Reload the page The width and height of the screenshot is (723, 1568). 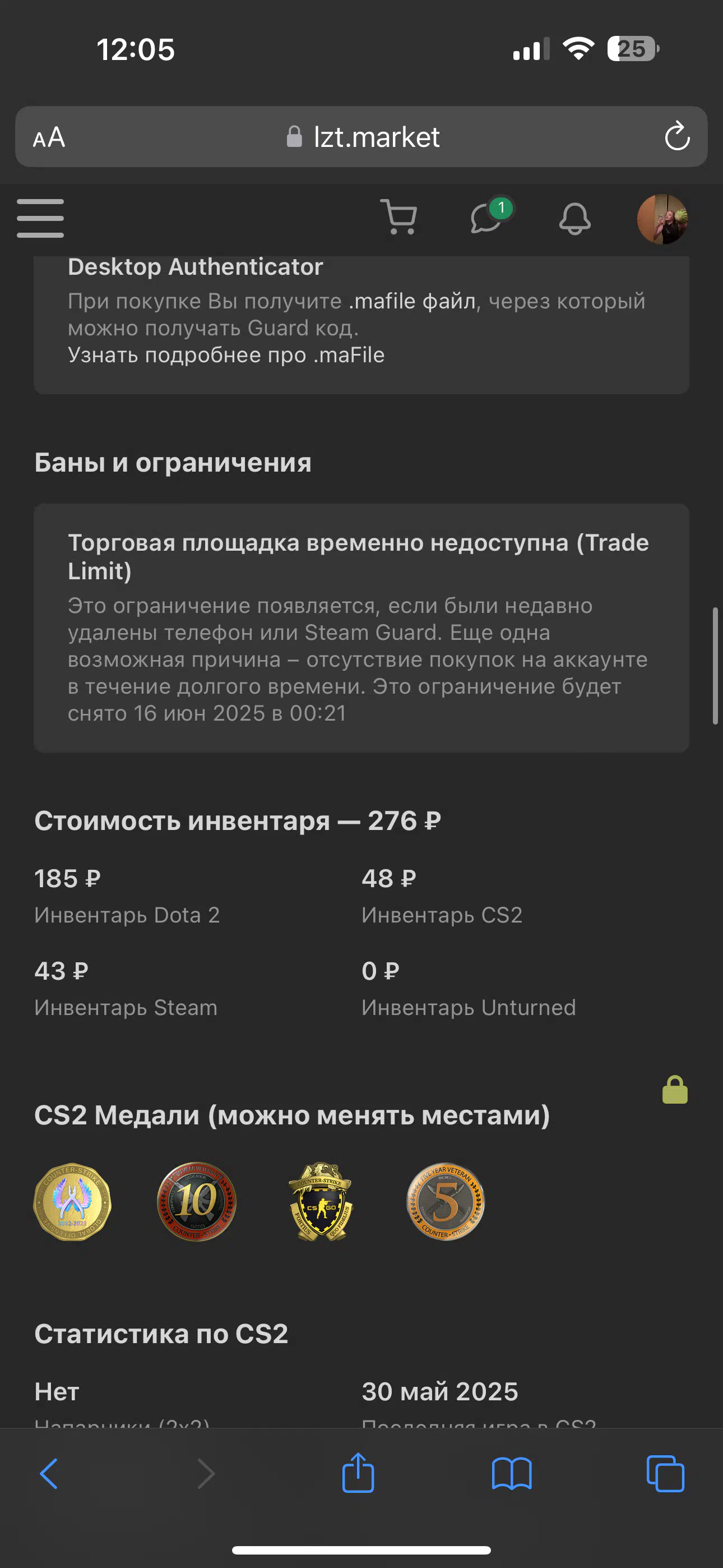676,136
